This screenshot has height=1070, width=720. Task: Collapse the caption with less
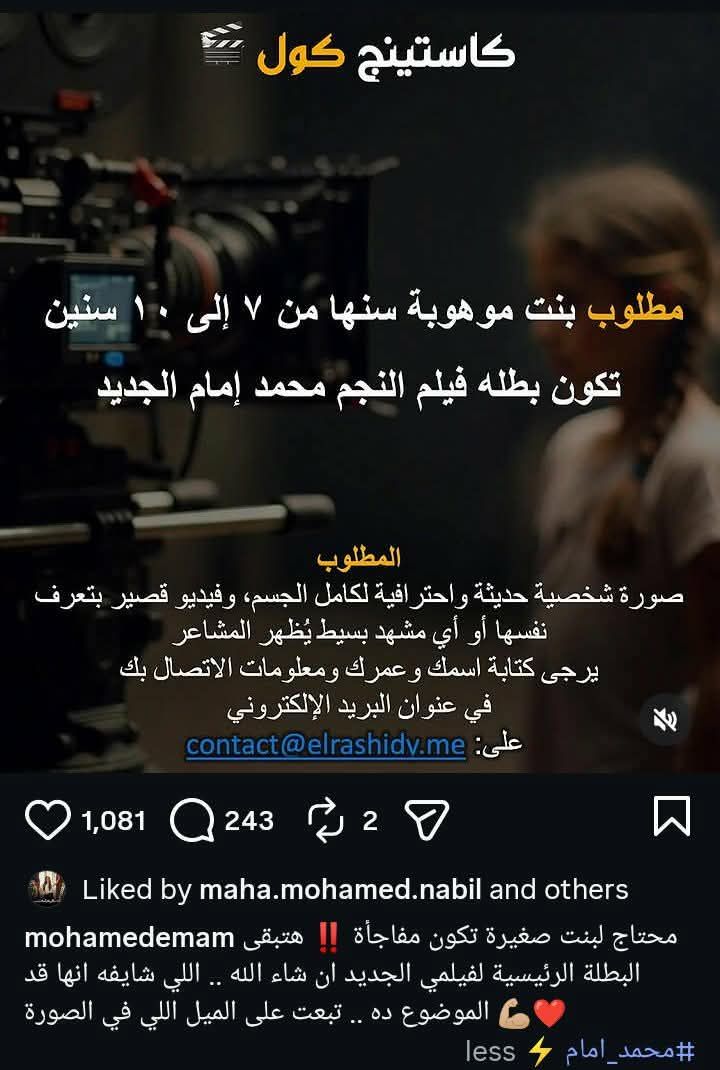[x=491, y=1051]
